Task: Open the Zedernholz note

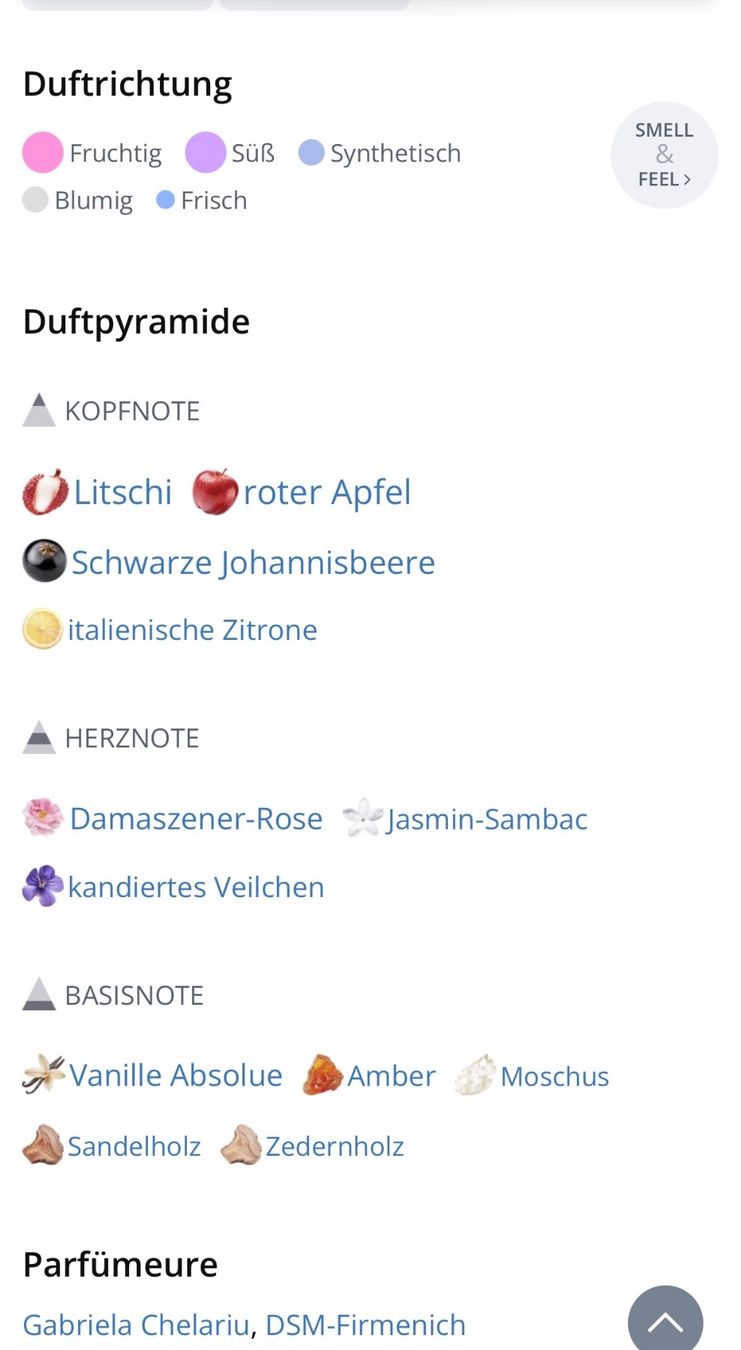Action: (x=312, y=1146)
